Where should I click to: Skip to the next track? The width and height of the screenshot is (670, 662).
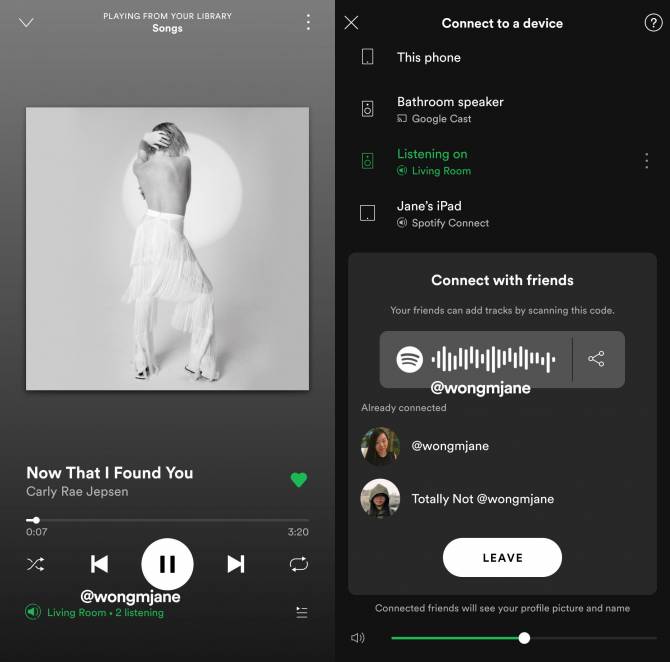235,564
